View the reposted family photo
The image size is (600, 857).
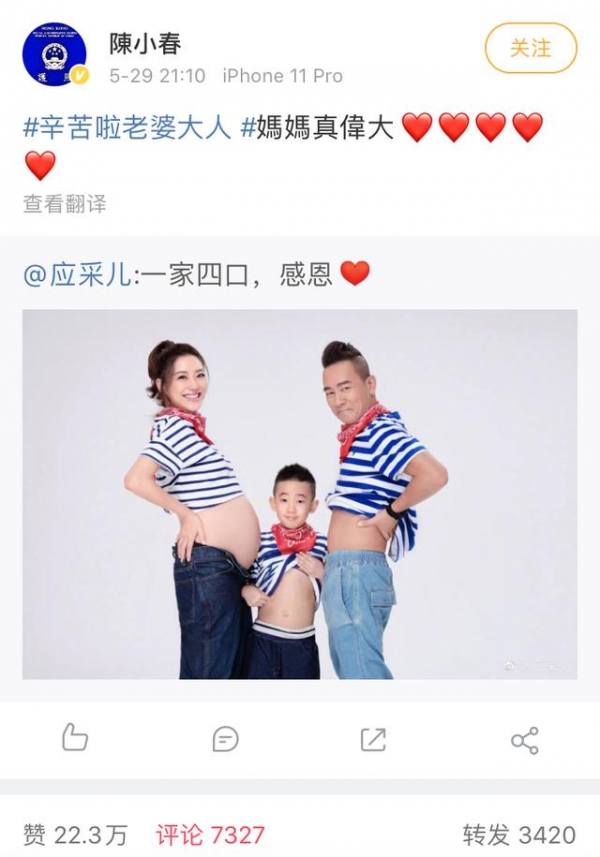point(300,494)
